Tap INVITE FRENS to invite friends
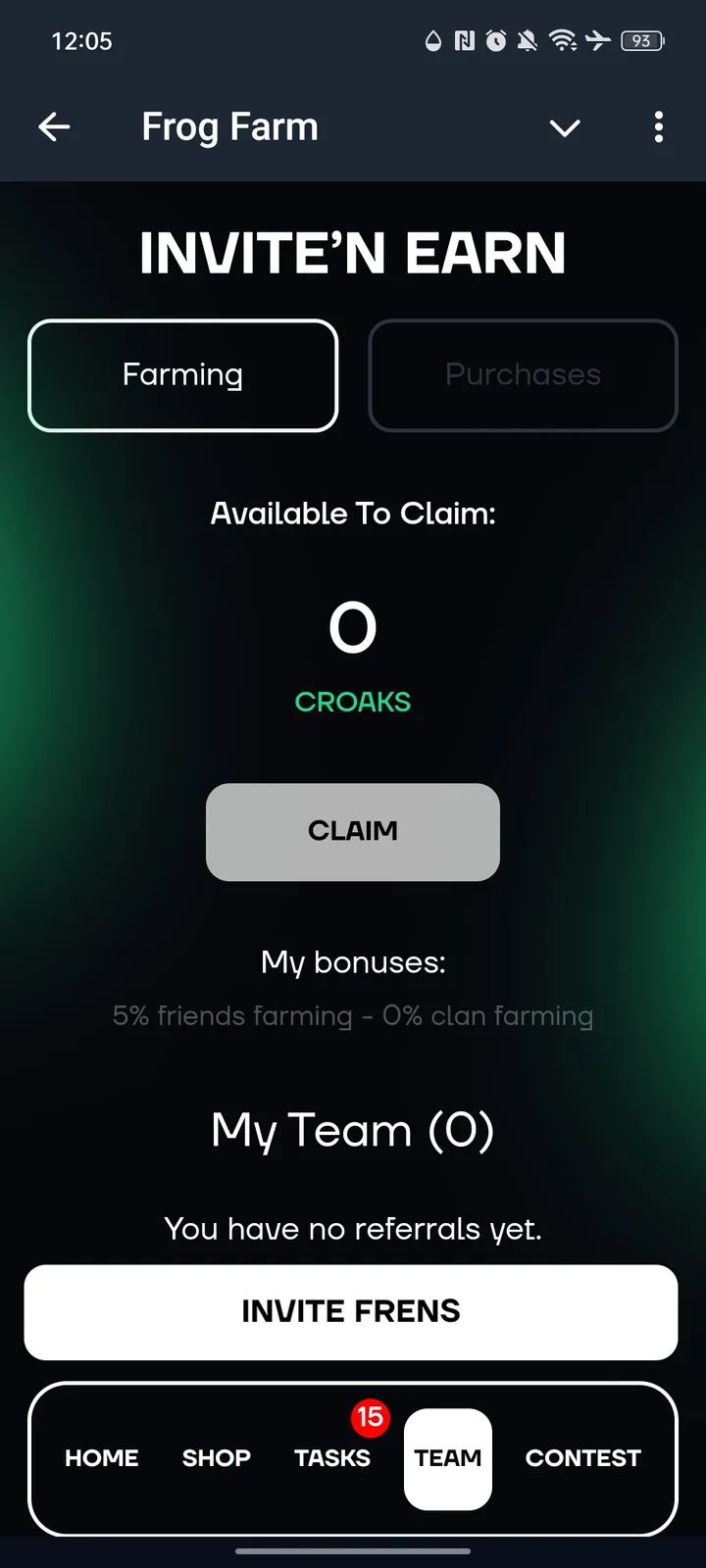This screenshot has width=706, height=1568. click(351, 1311)
